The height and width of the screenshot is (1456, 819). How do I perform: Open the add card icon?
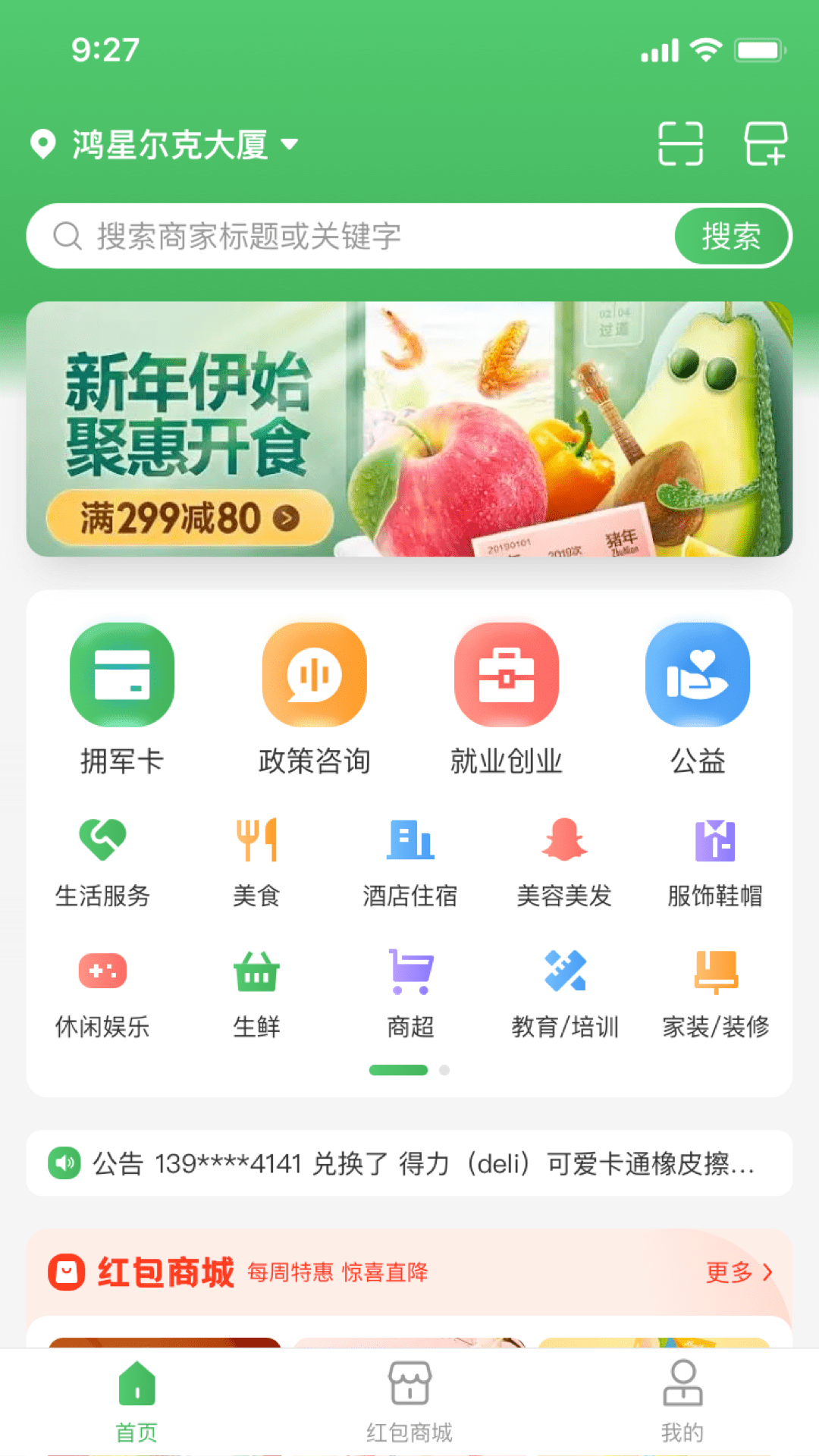point(765,143)
